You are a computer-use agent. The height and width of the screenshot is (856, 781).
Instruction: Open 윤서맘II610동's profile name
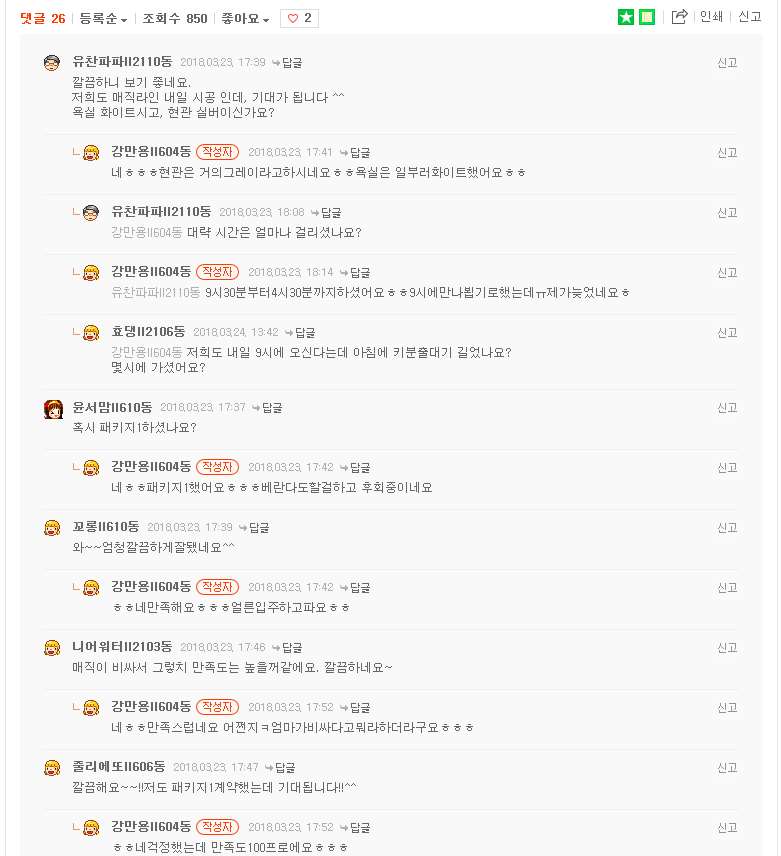click(x=112, y=408)
